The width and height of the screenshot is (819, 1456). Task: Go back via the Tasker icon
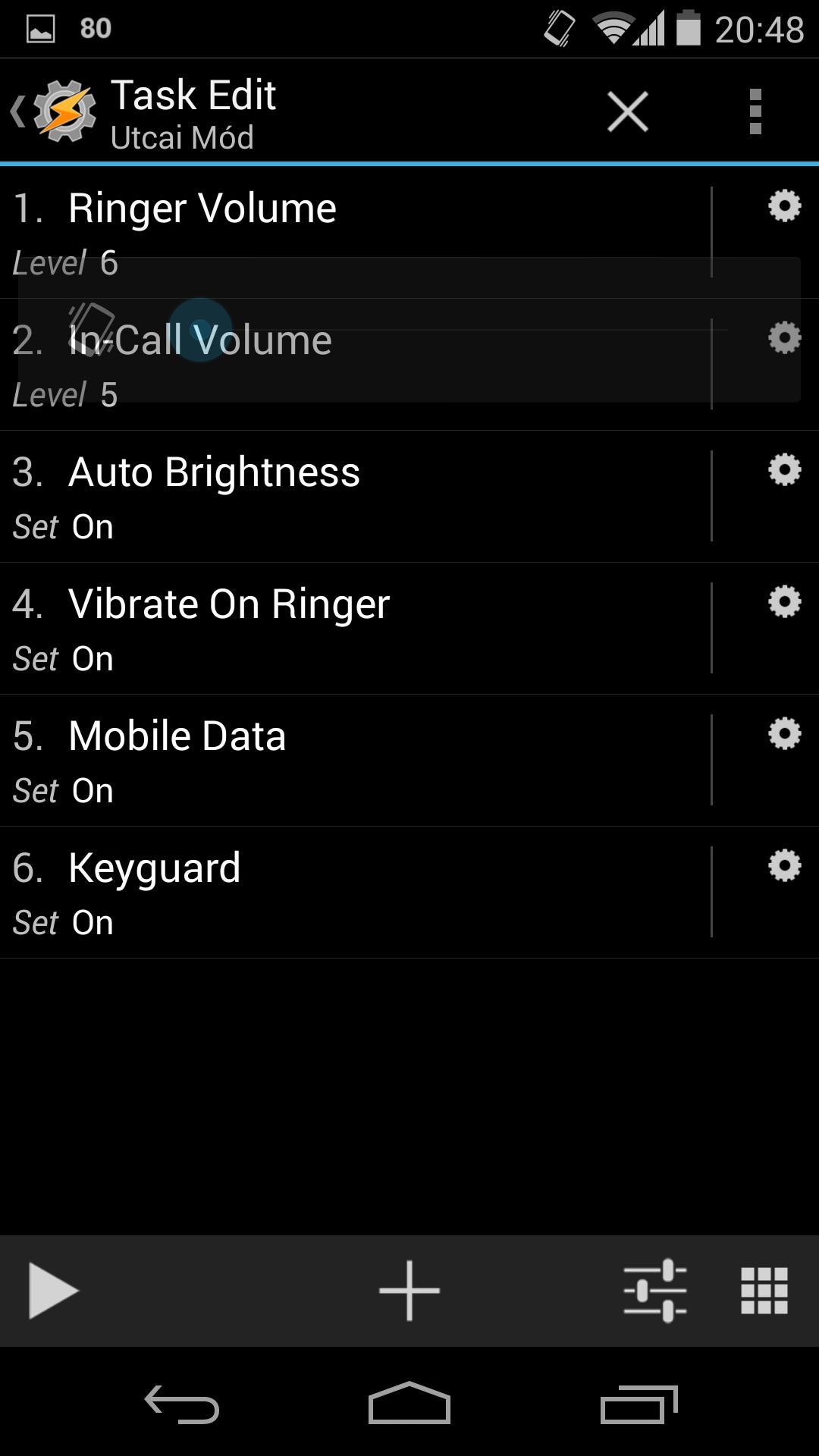pos(55,112)
